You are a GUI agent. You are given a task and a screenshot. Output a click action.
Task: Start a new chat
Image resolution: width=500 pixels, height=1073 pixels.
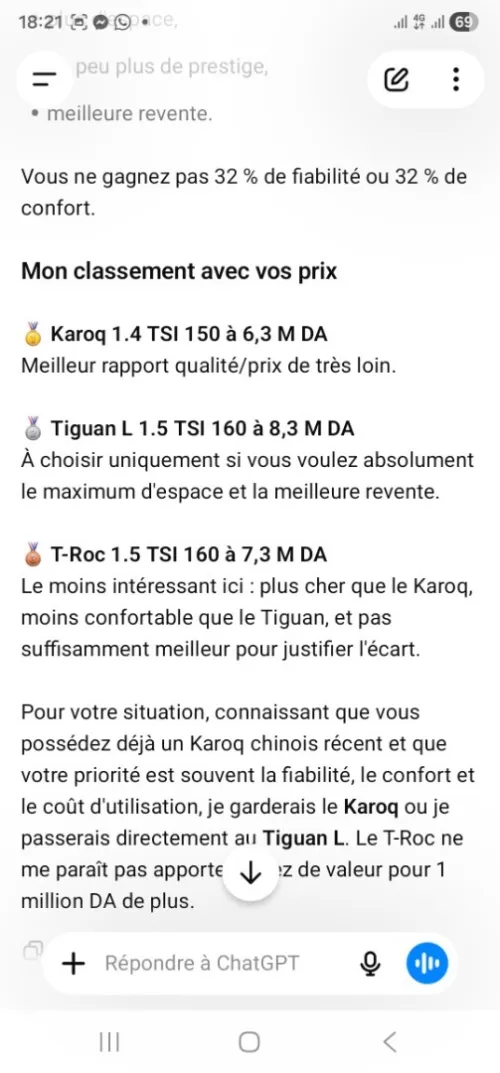396,79
